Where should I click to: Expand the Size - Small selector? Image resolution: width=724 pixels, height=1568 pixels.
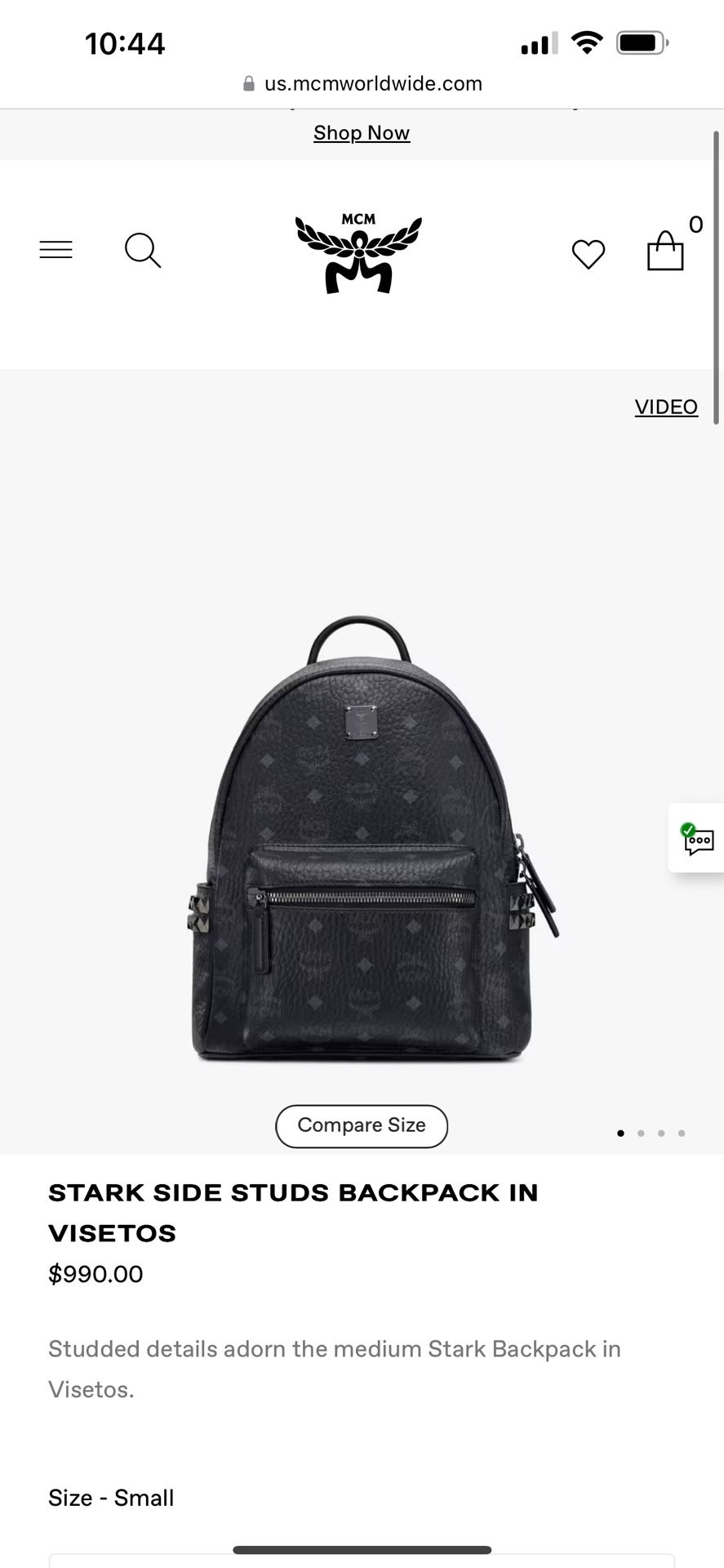[x=112, y=1498]
